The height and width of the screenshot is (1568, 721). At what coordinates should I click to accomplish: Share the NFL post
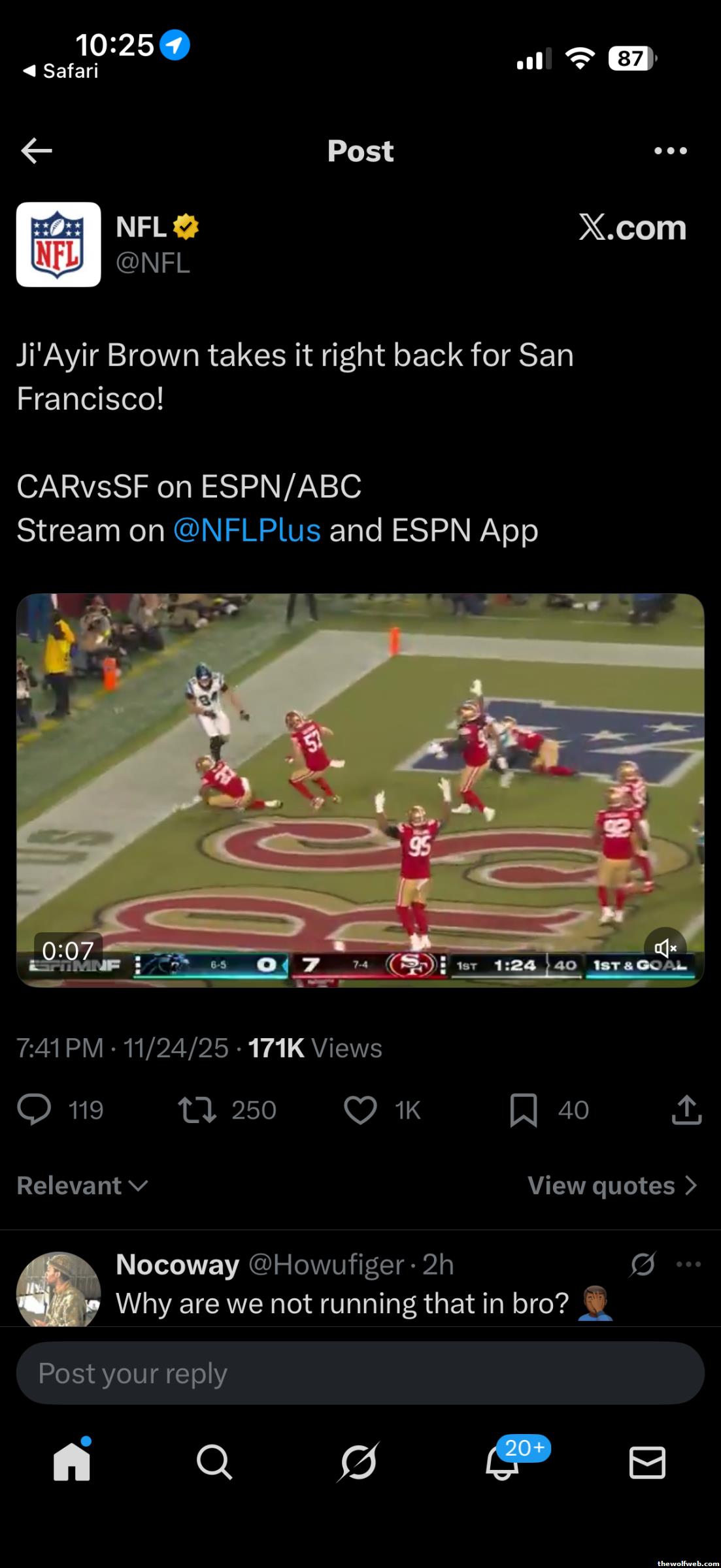click(x=686, y=1110)
